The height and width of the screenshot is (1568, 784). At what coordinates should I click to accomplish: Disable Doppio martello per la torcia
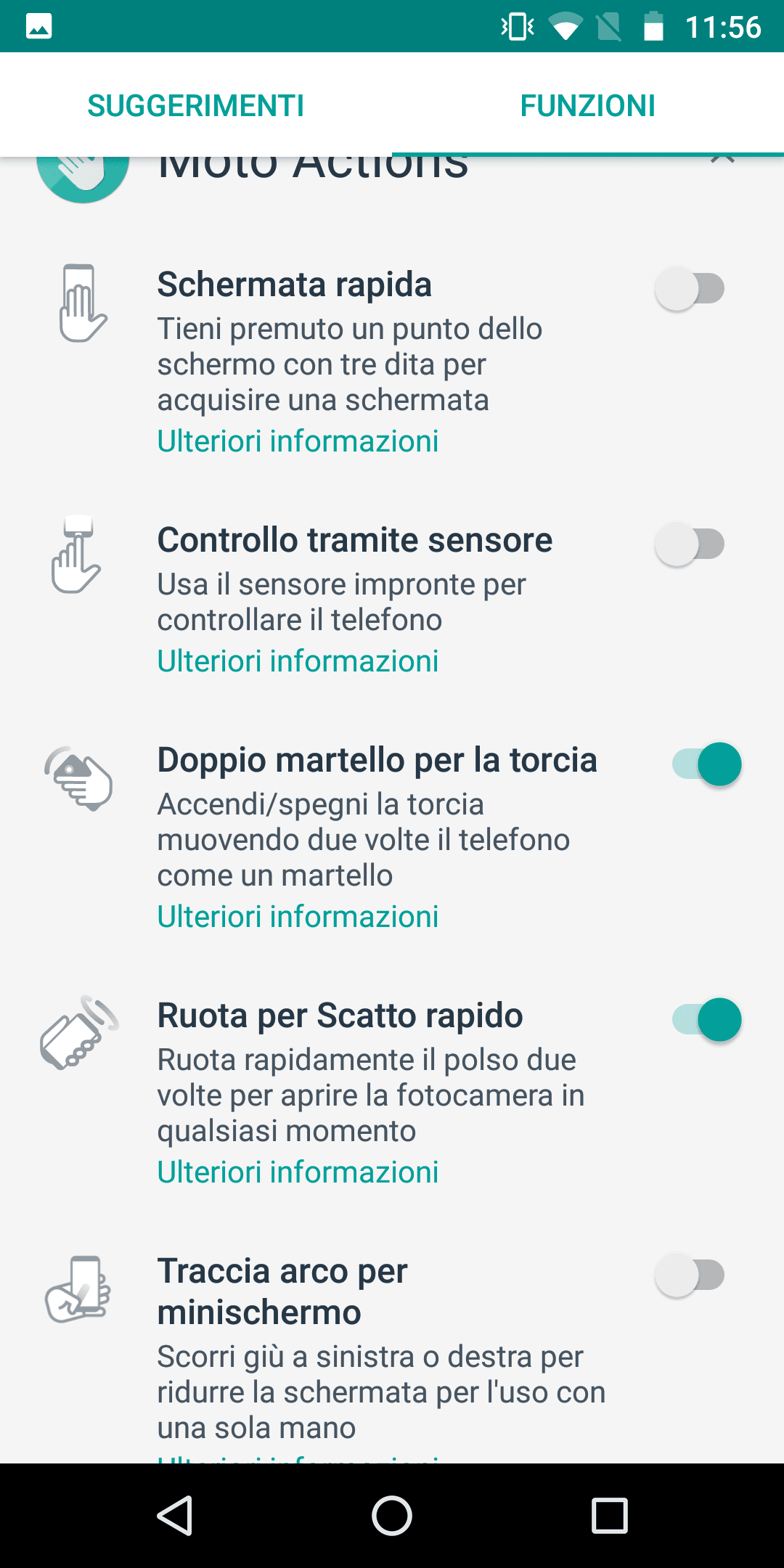707,764
